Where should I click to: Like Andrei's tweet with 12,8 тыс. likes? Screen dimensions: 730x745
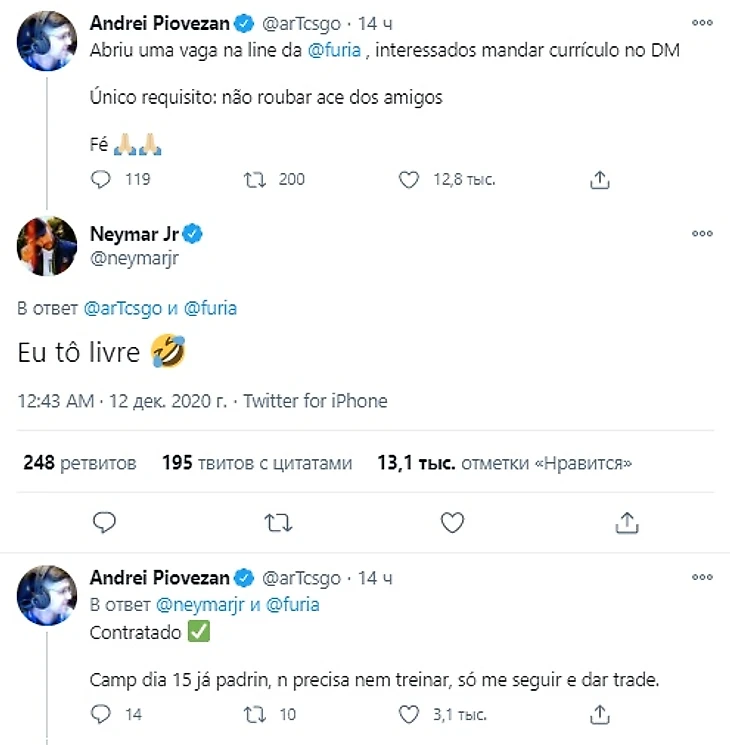click(x=409, y=180)
